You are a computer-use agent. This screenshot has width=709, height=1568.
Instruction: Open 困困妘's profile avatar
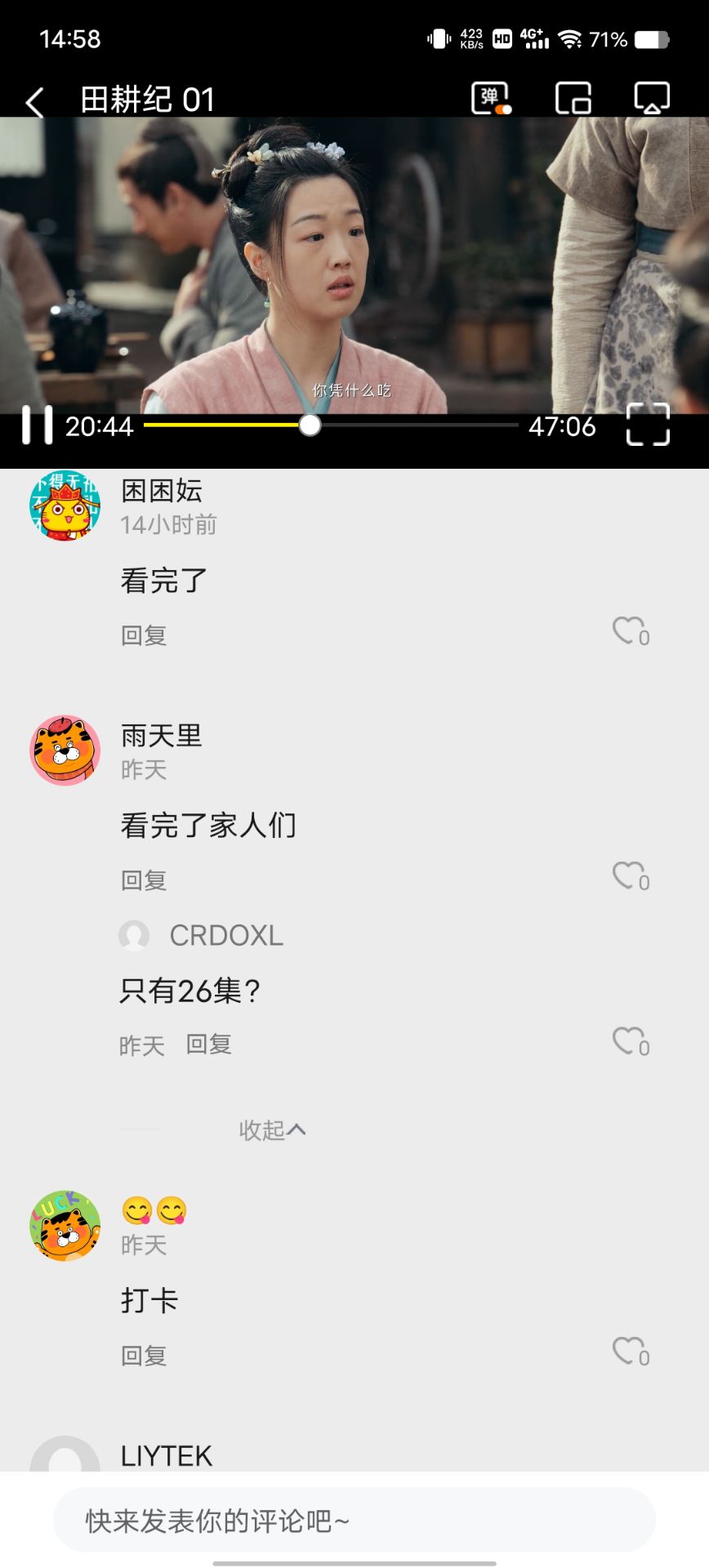(65, 506)
